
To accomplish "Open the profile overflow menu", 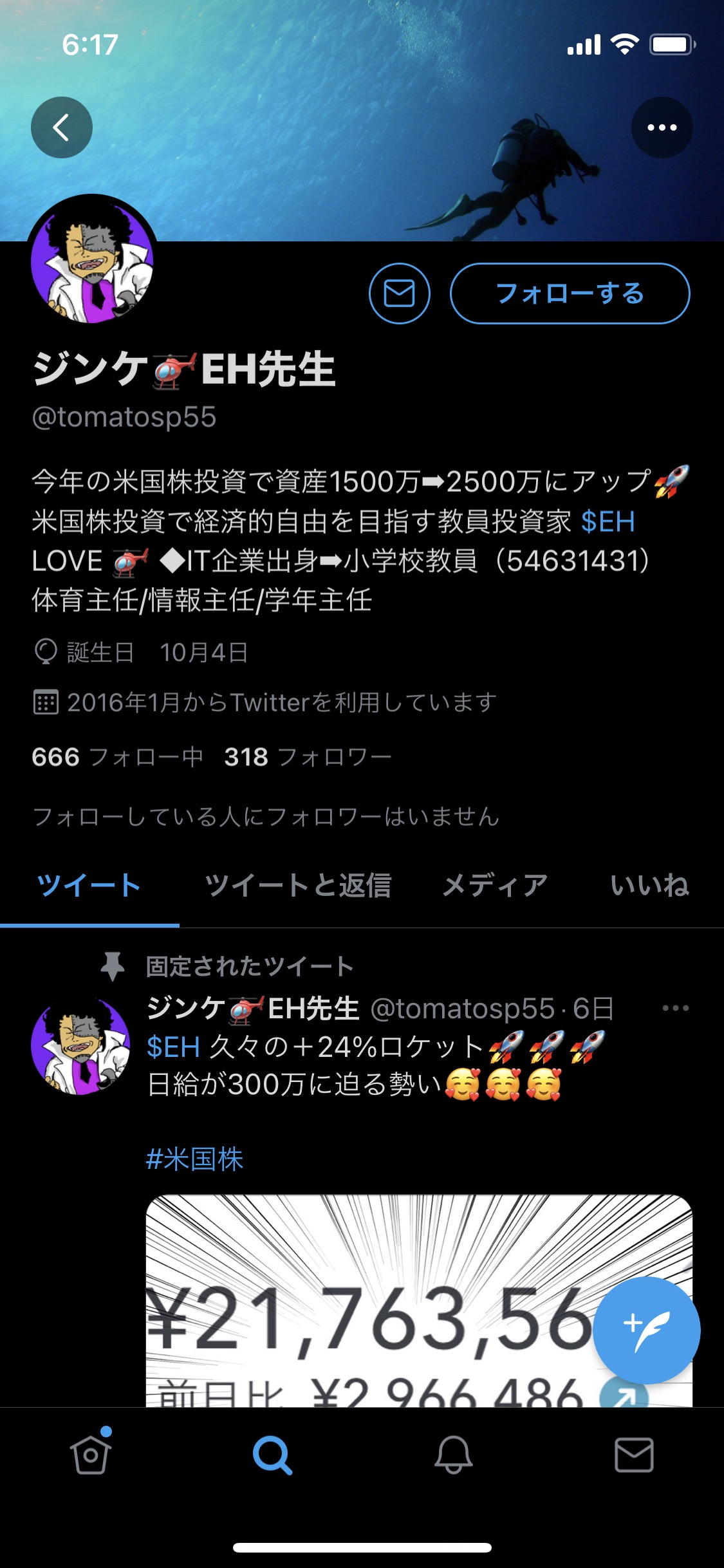I will tap(662, 127).
